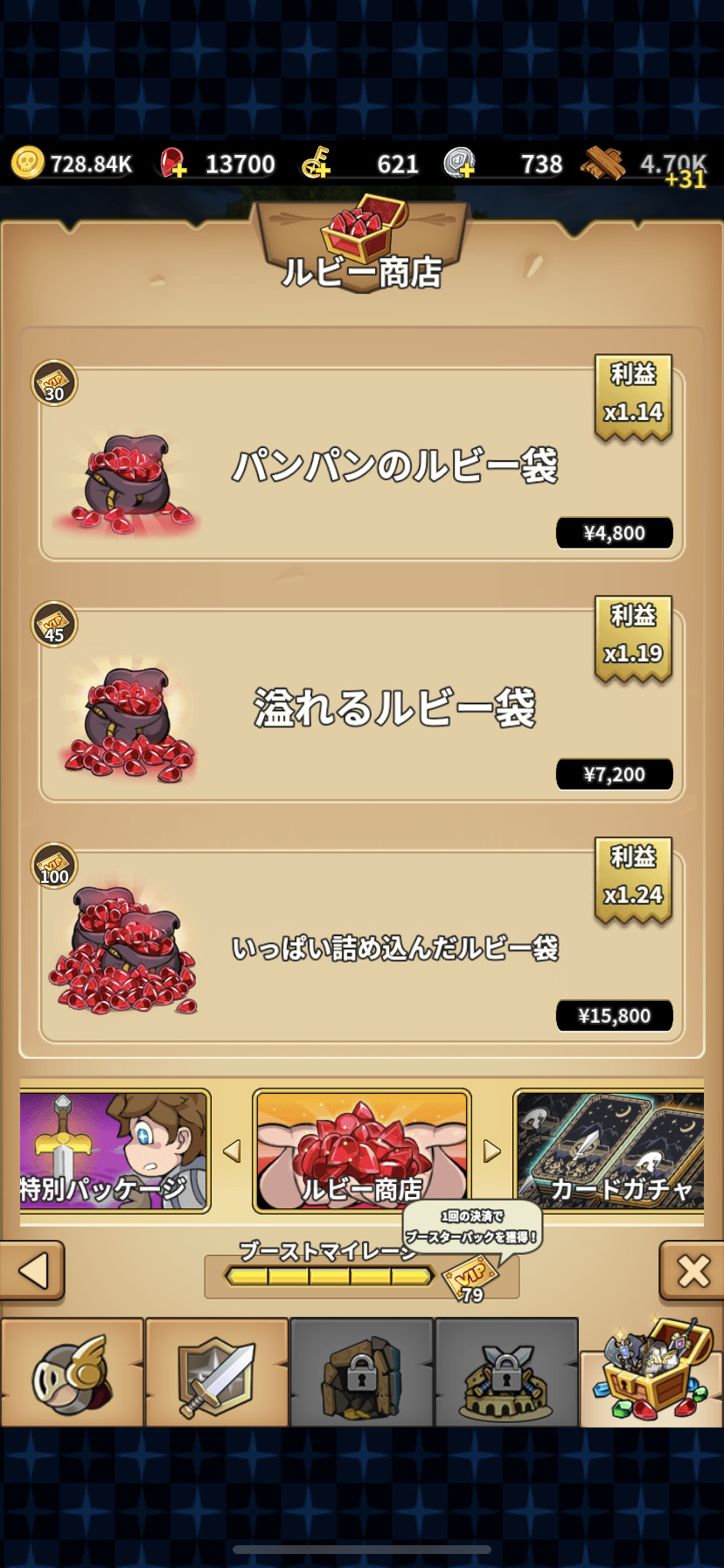The width and height of the screenshot is (724, 1568).
Task: Tap the right arrow beside ルビー商店 tile
Action: click(491, 1151)
